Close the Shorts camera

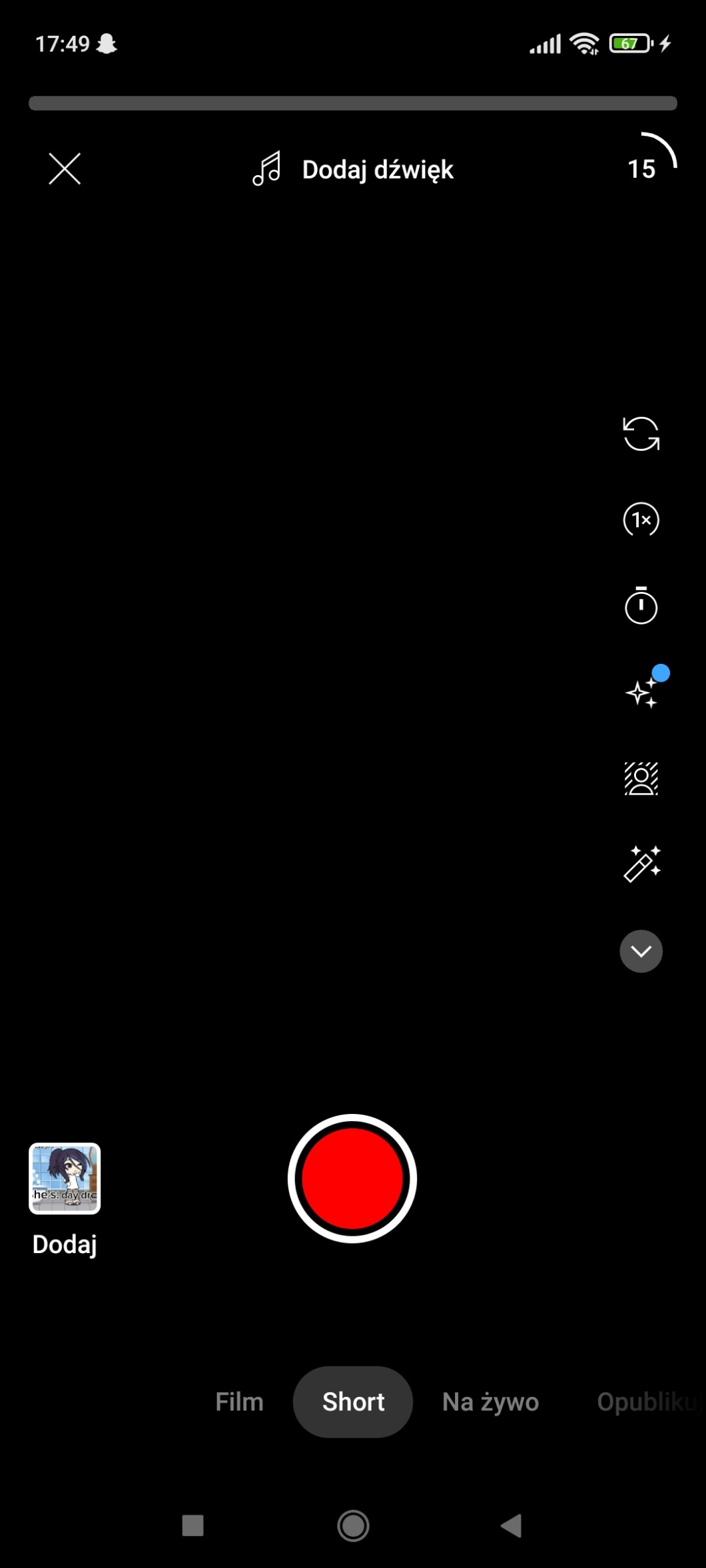[65, 168]
